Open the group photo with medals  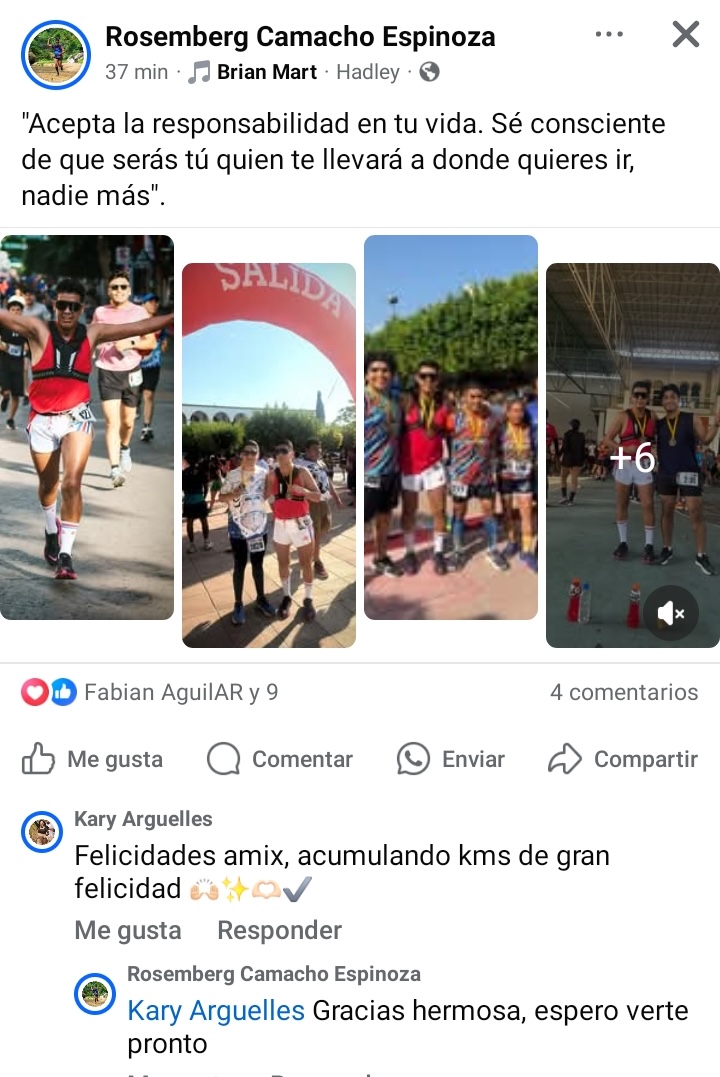tap(451, 427)
